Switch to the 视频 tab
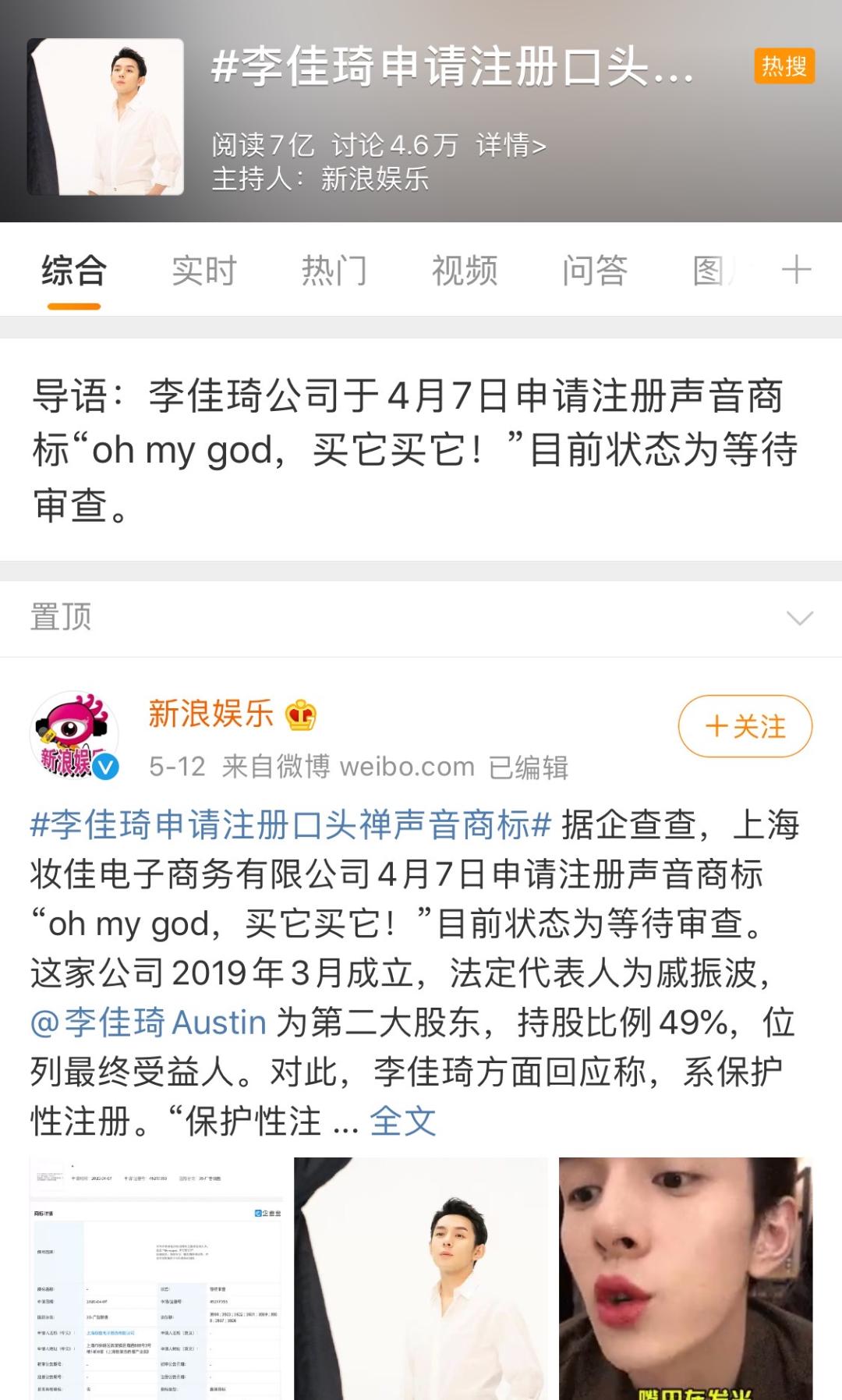This screenshot has width=842, height=1400. (x=465, y=271)
